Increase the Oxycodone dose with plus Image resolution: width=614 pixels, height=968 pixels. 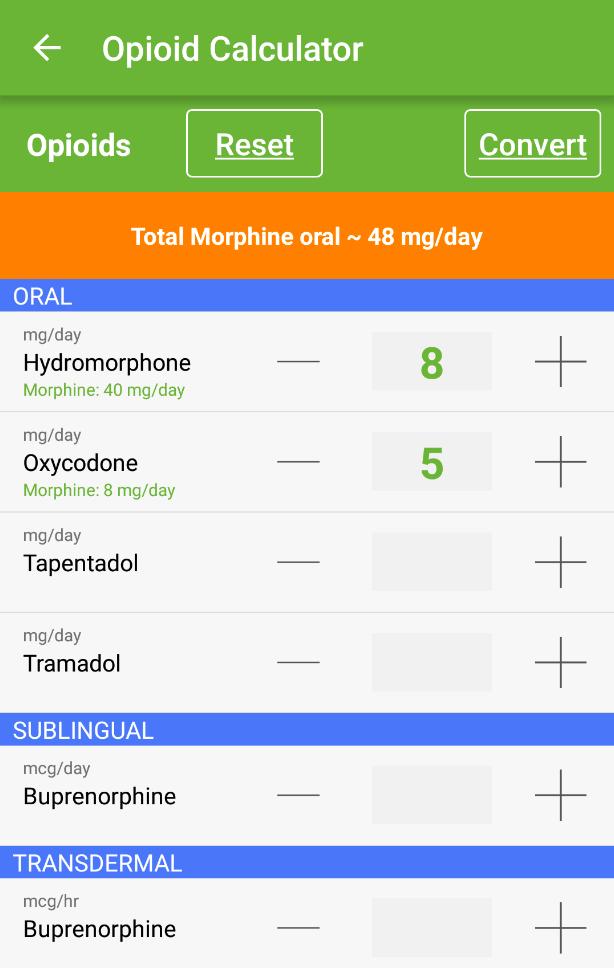[x=560, y=462]
